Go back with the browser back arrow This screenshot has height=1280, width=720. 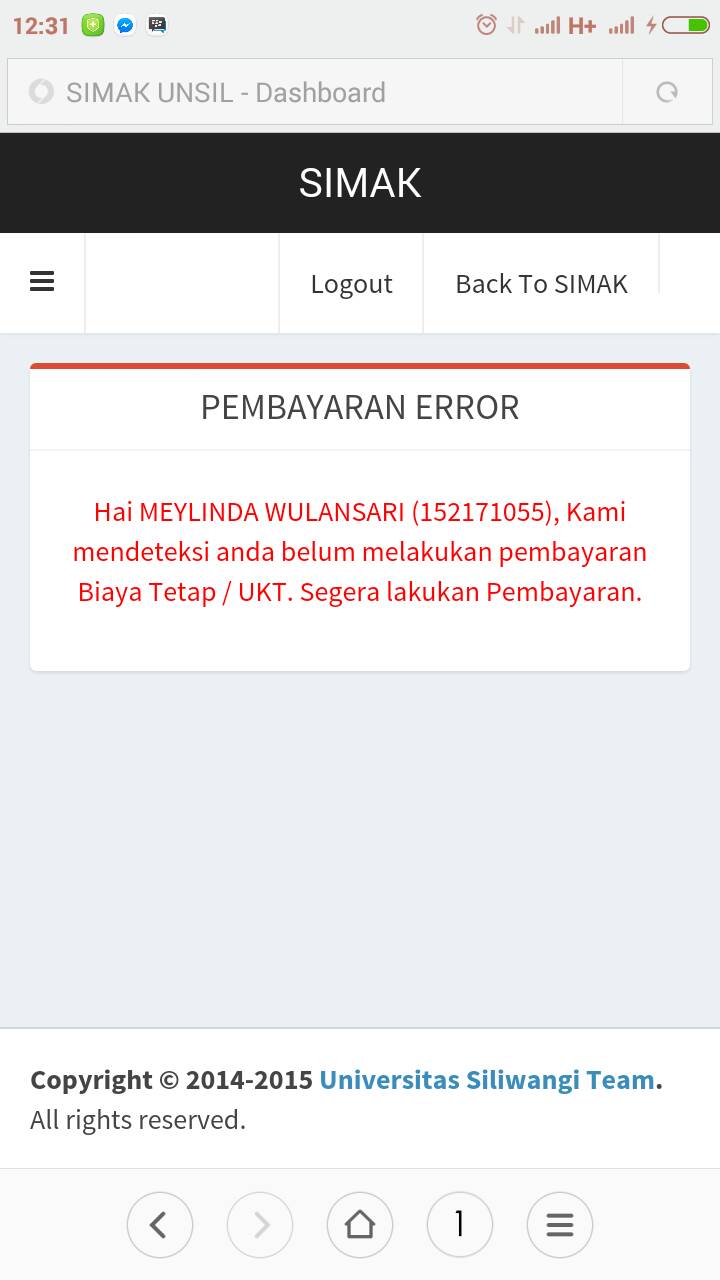(x=160, y=1224)
